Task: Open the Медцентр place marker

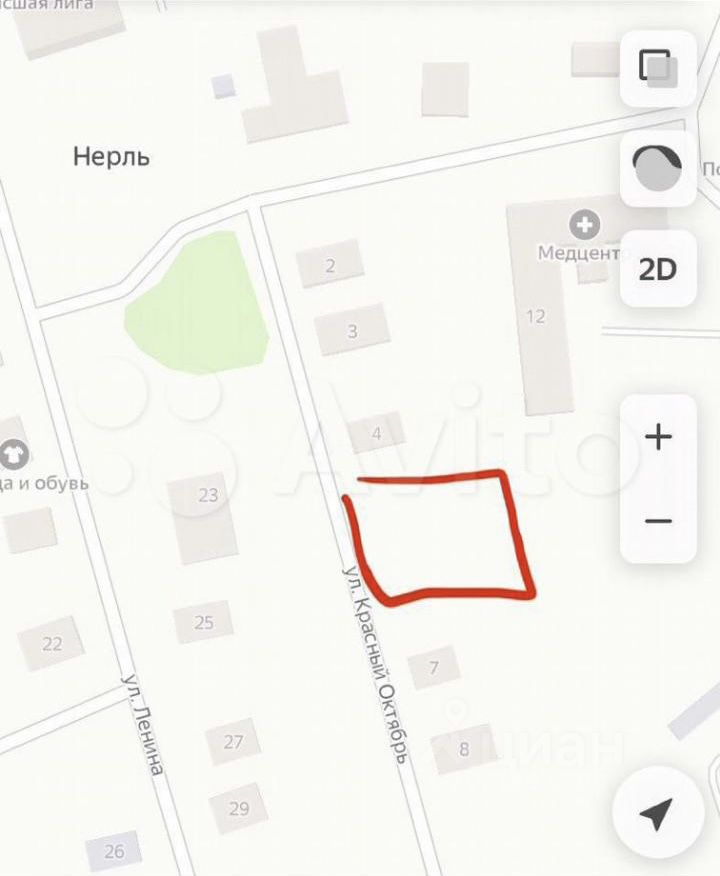Action: [x=583, y=224]
